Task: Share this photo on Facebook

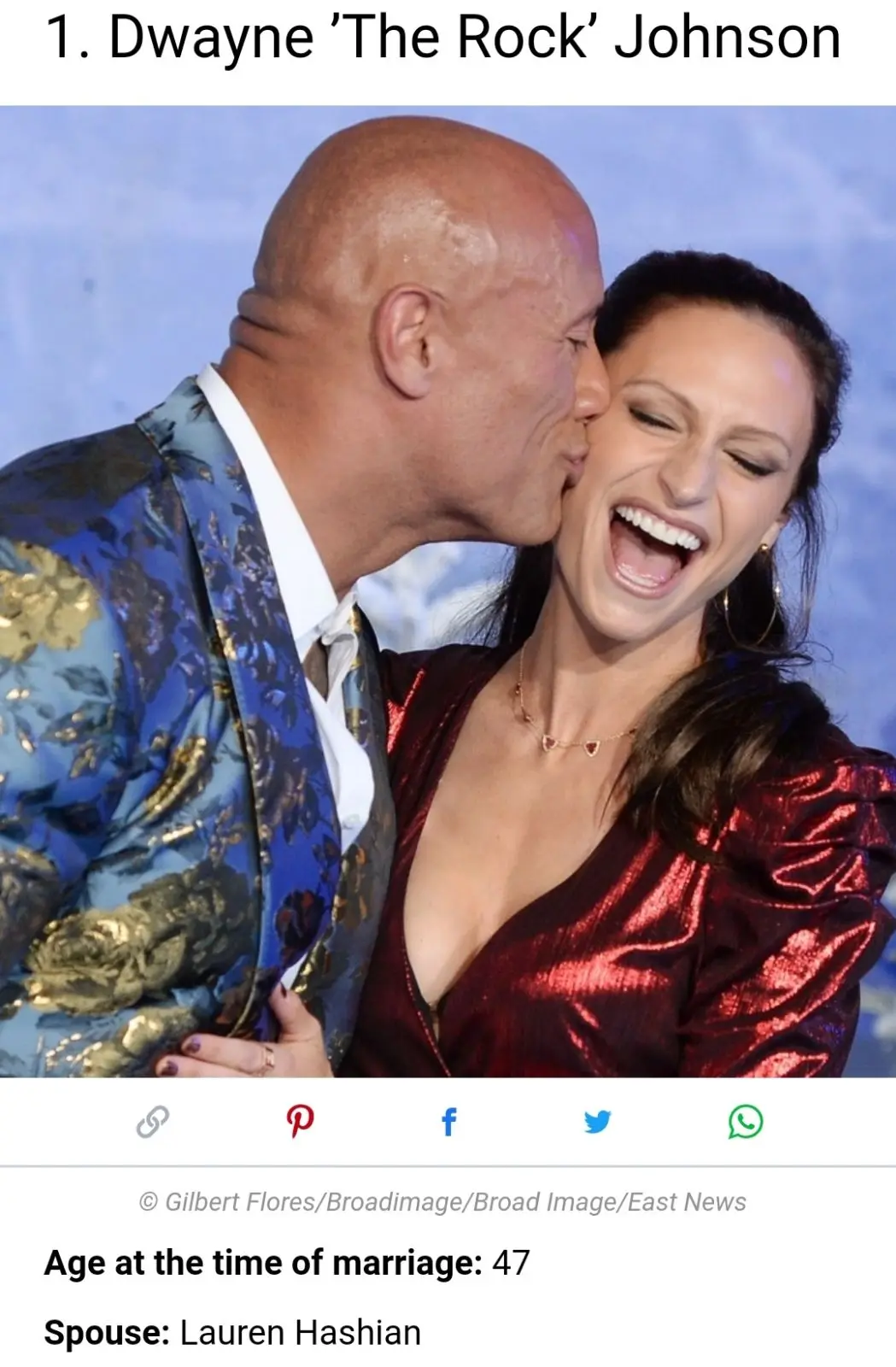Action: click(448, 1121)
